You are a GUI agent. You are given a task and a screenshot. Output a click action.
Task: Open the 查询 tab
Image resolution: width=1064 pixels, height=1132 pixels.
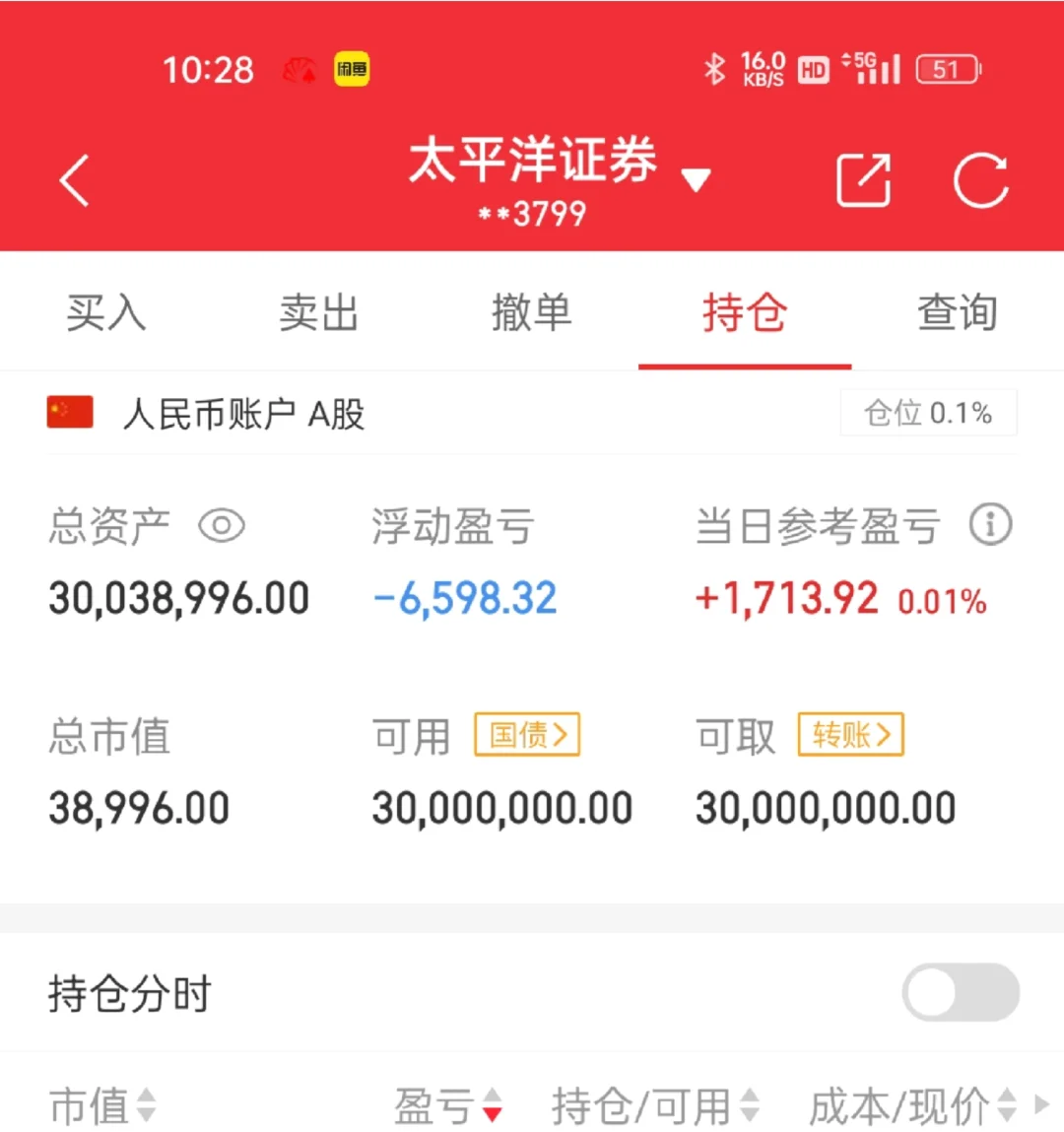pyautogui.click(x=958, y=312)
